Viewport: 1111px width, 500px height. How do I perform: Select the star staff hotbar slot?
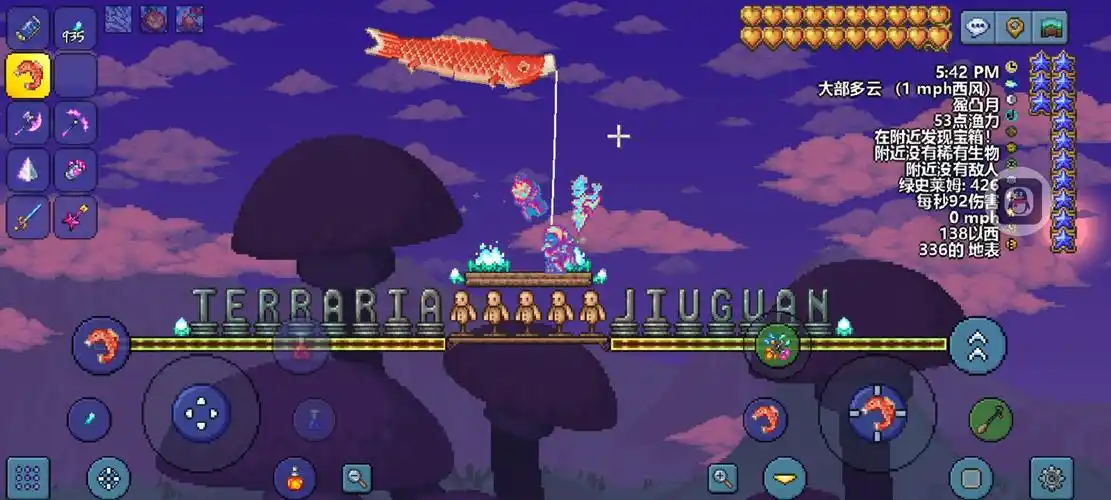[x=75, y=217]
